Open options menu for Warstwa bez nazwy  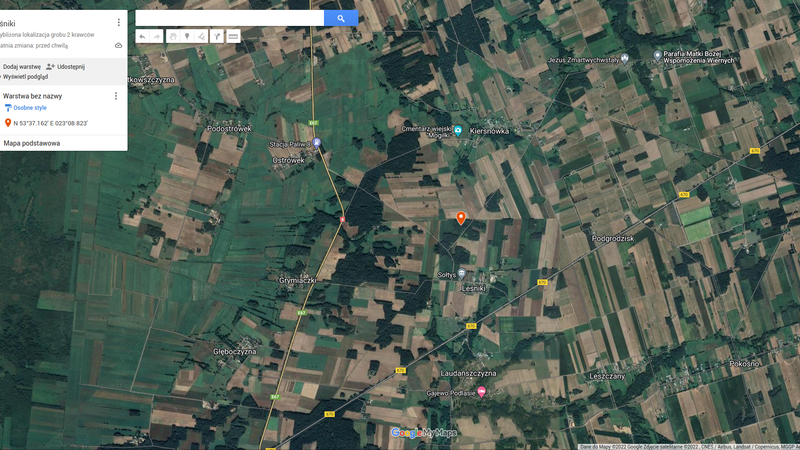[116, 96]
